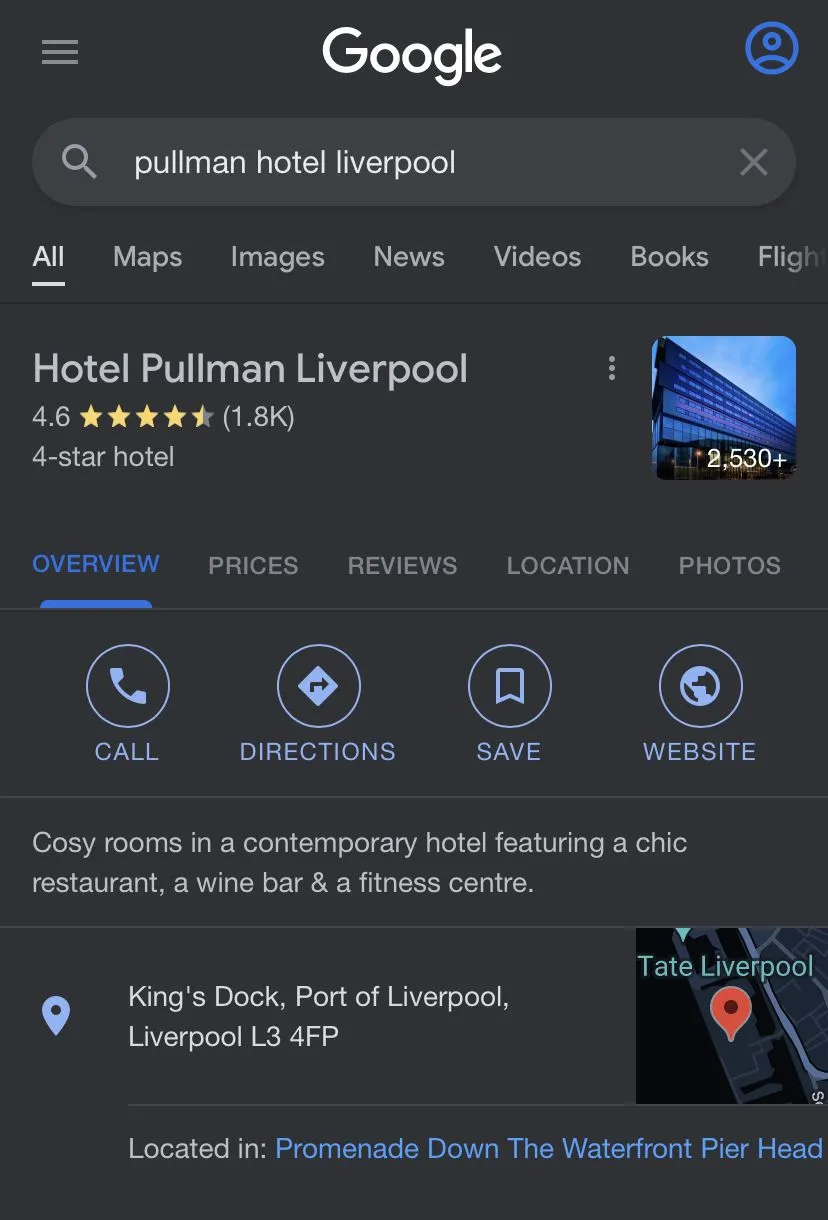Select the Location tab
The width and height of the screenshot is (828, 1220).
tap(567, 565)
